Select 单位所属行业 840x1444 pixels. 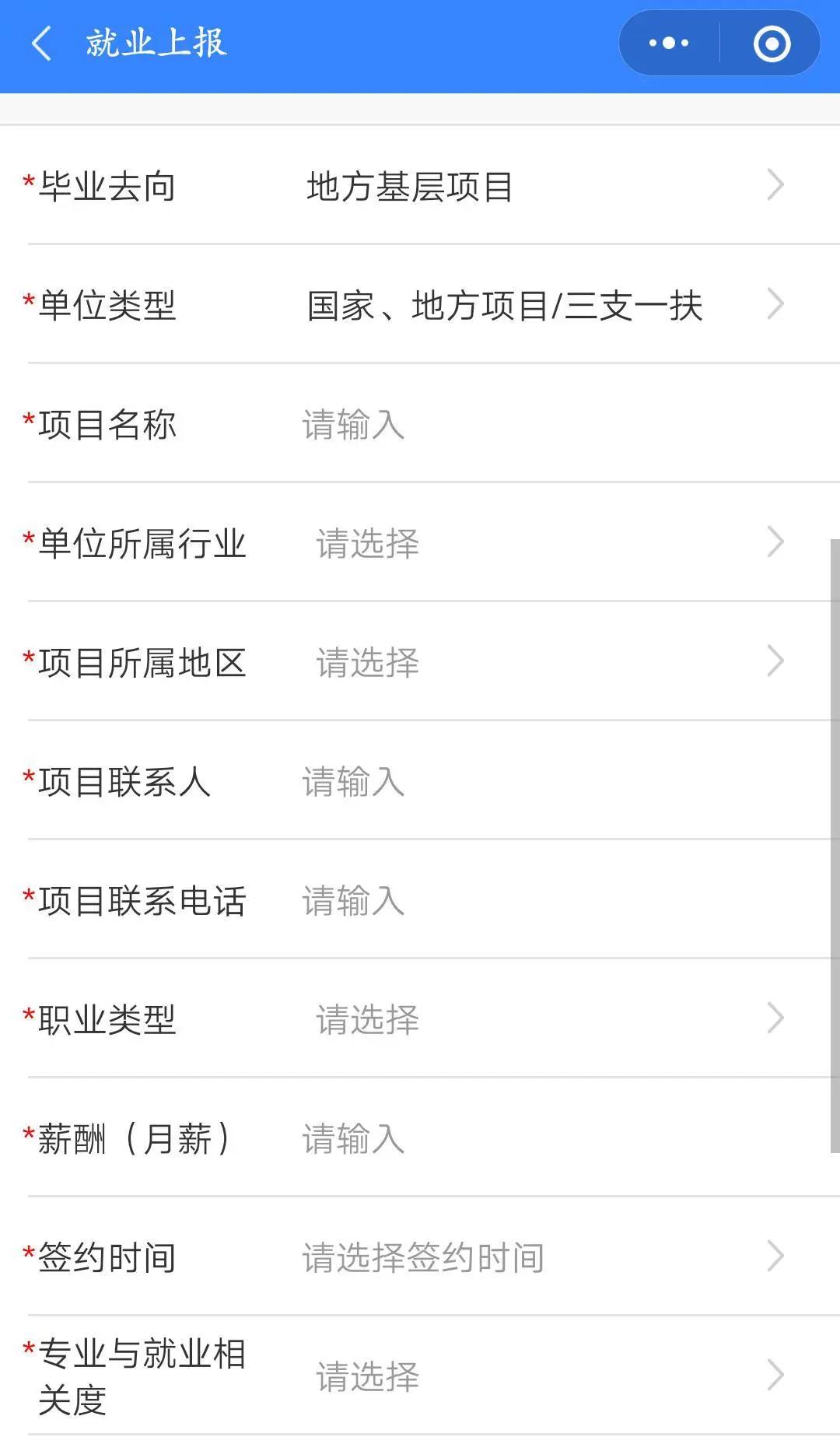click(537, 543)
